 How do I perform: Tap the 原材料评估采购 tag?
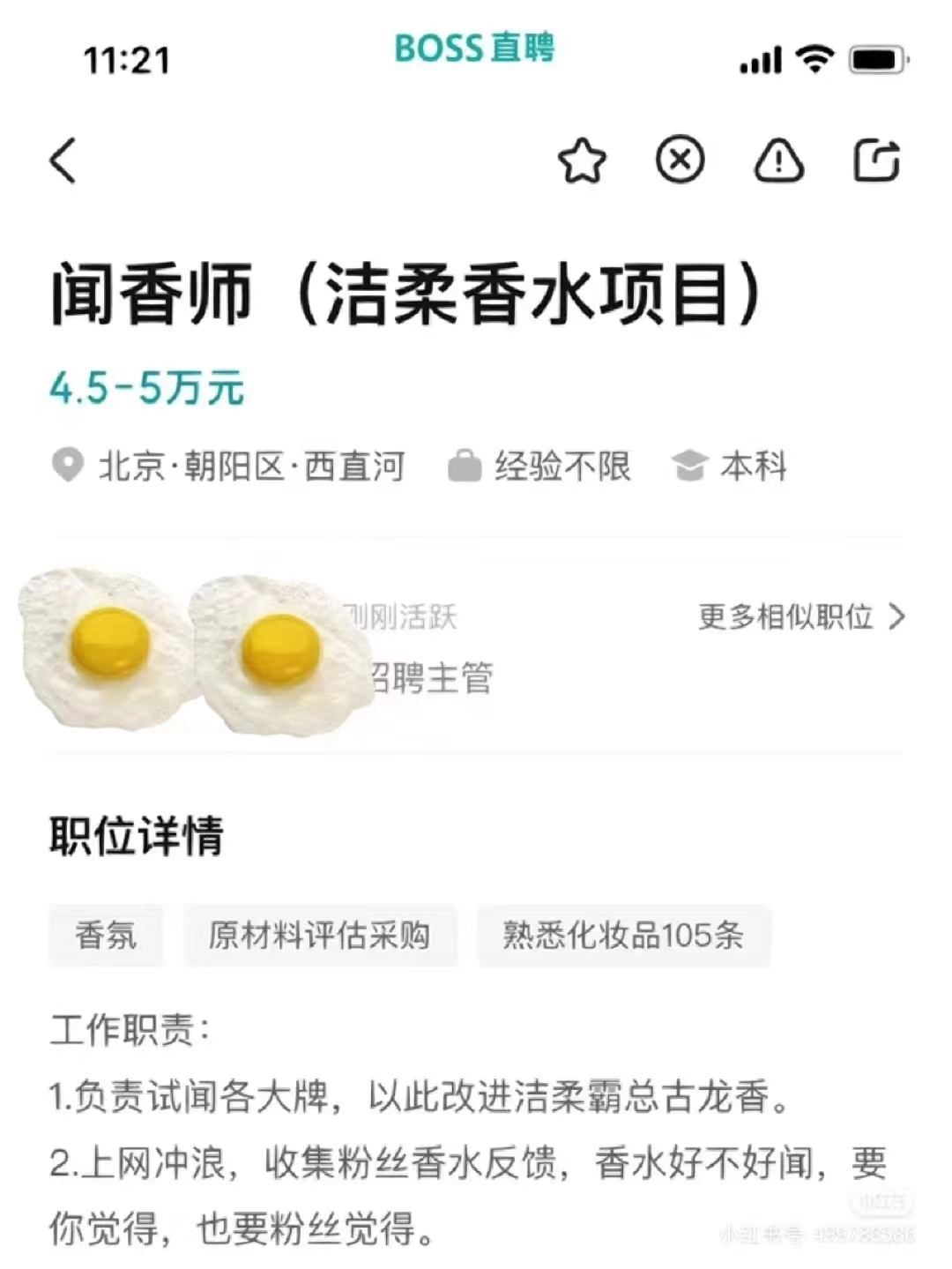point(319,935)
